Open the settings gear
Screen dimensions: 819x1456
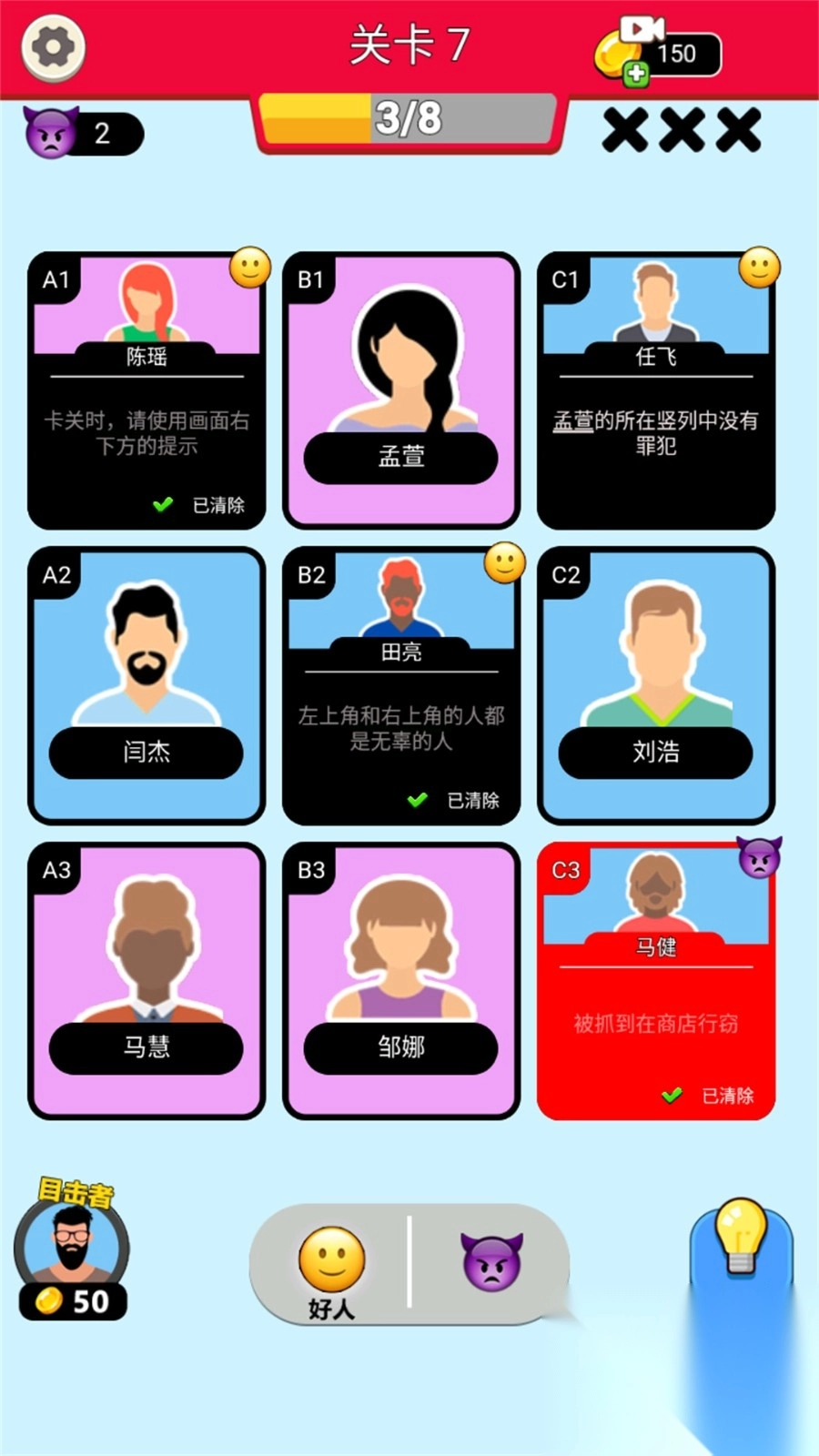point(52,45)
